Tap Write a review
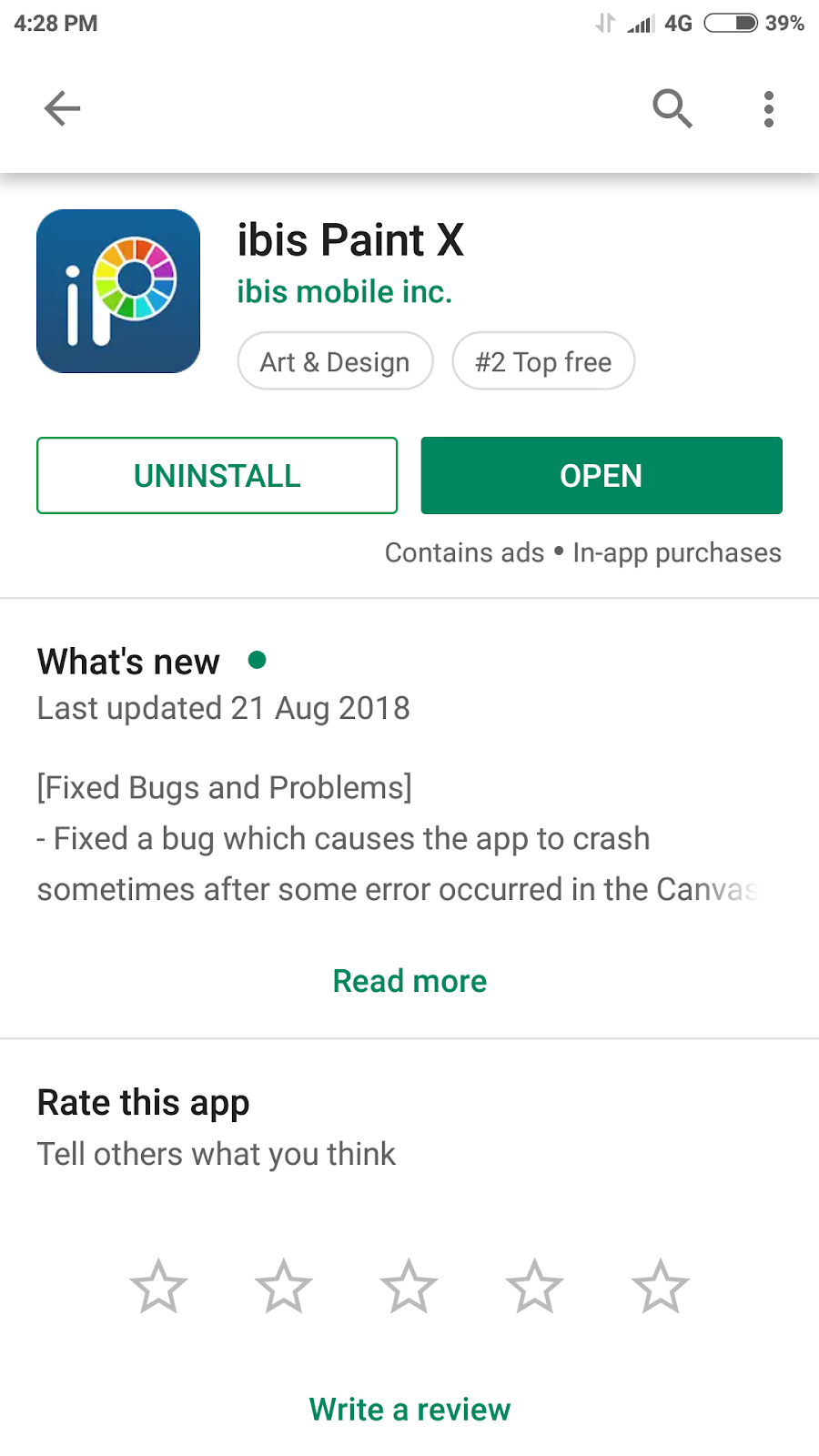 tap(409, 1410)
